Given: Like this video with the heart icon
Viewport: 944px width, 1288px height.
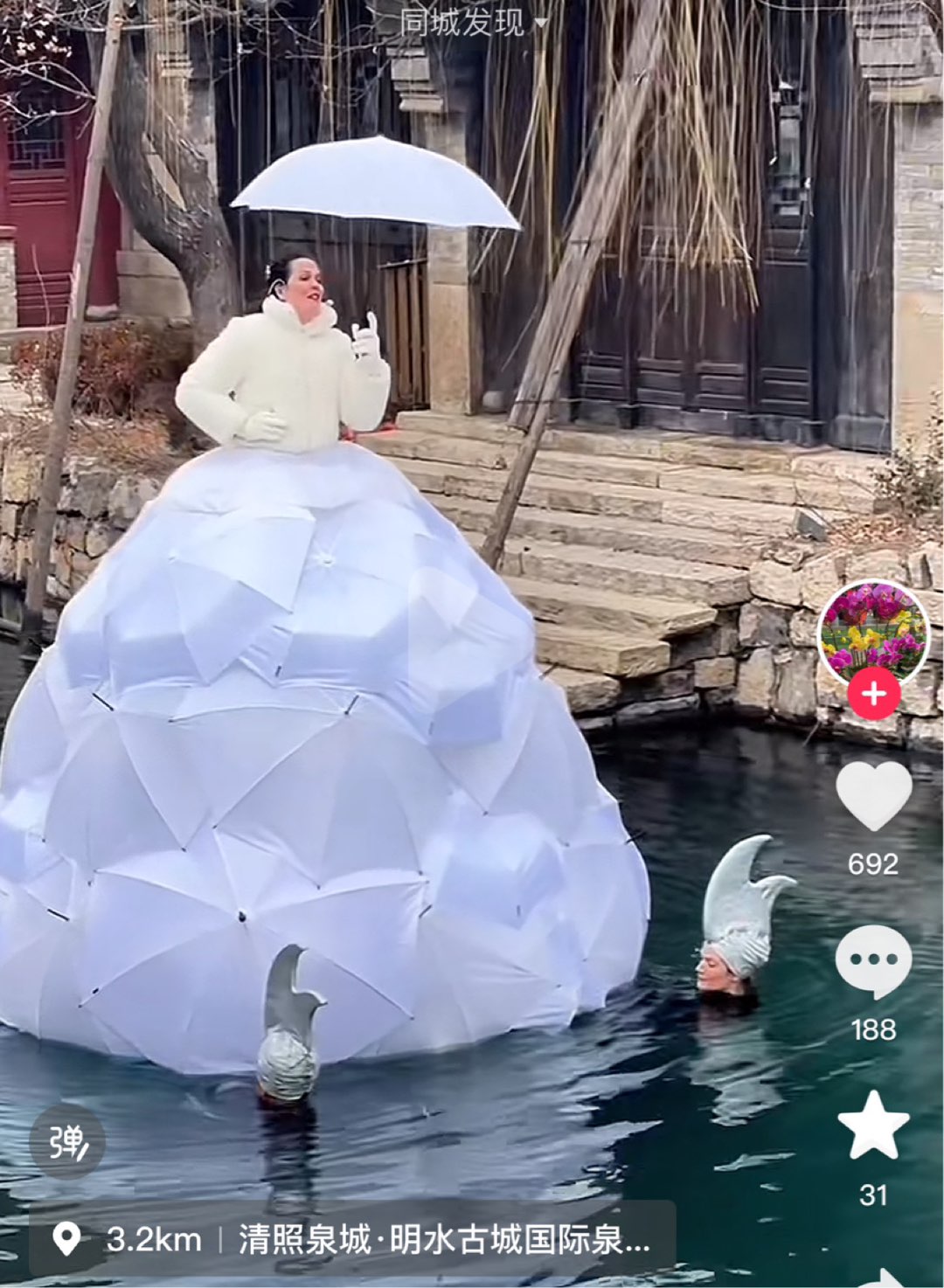Looking at the screenshot, I should [873, 796].
